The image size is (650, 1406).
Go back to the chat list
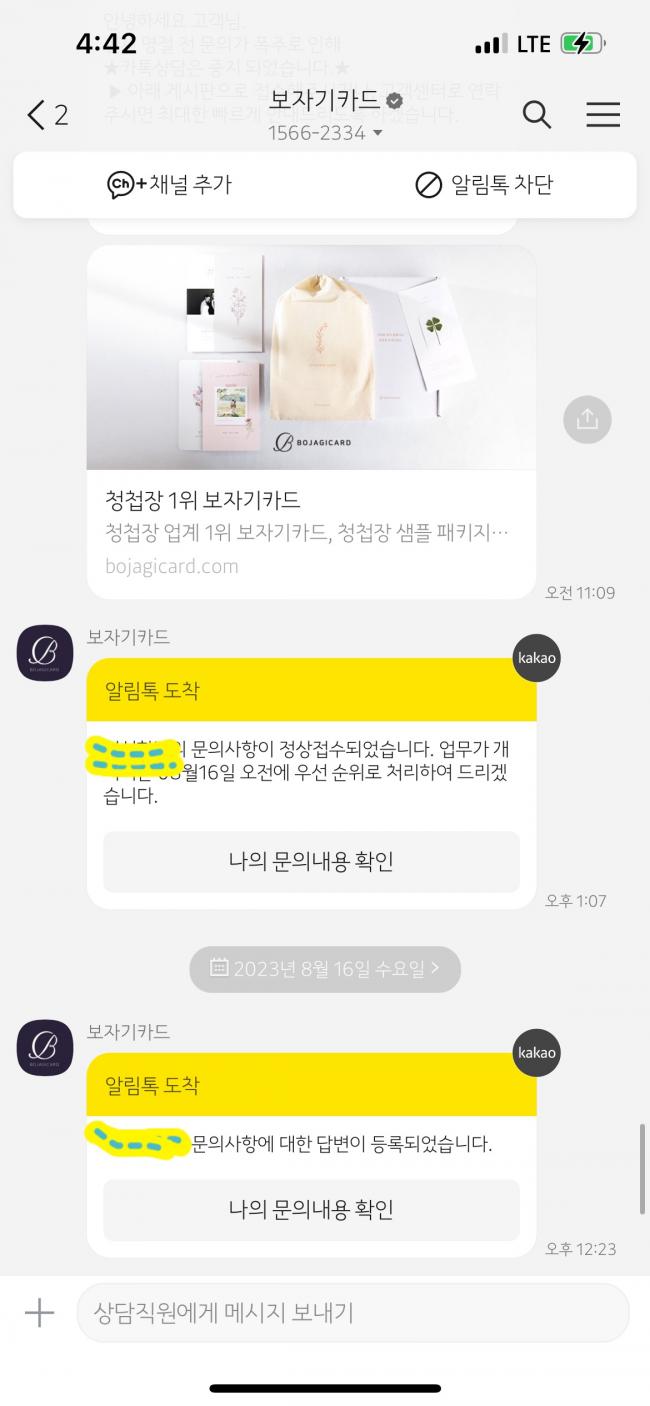pos(45,115)
